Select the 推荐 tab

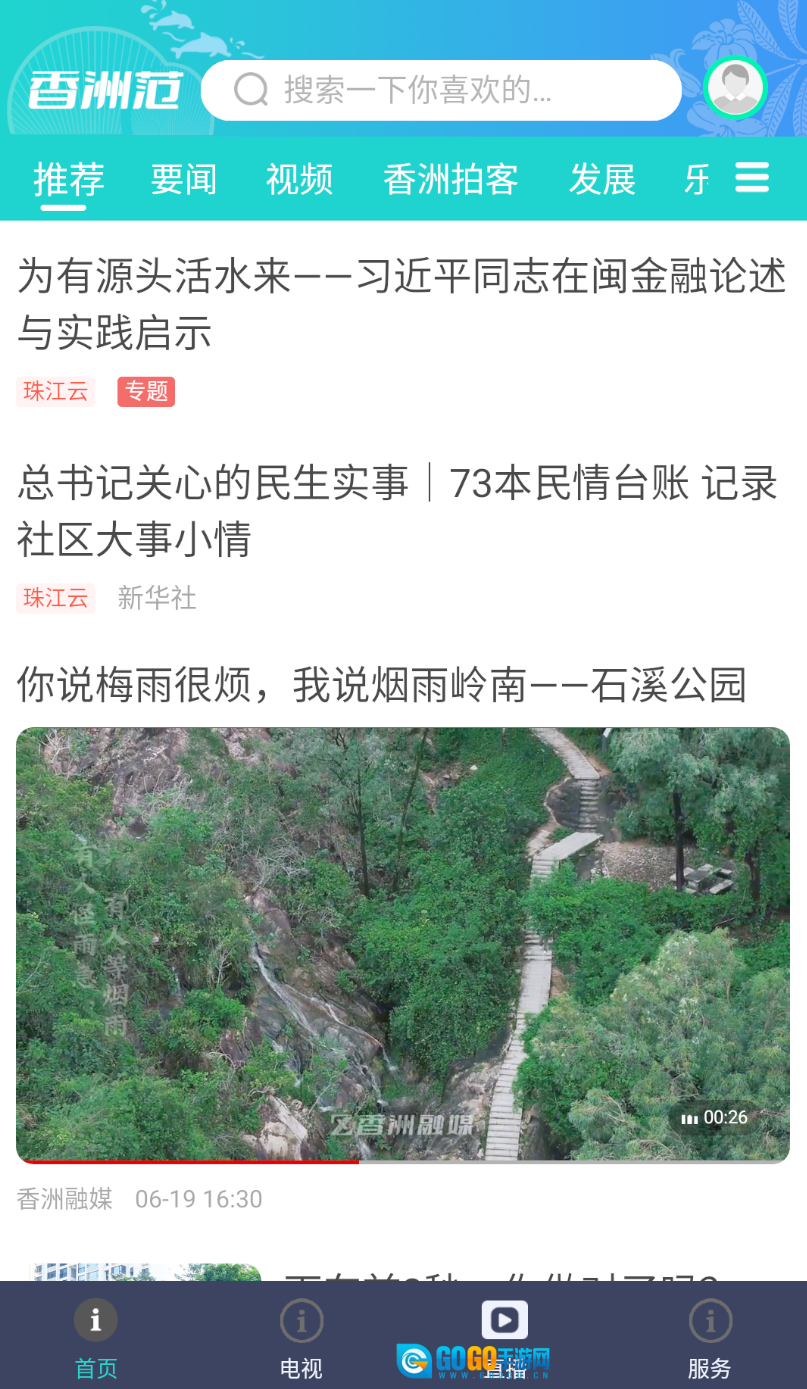tap(69, 180)
